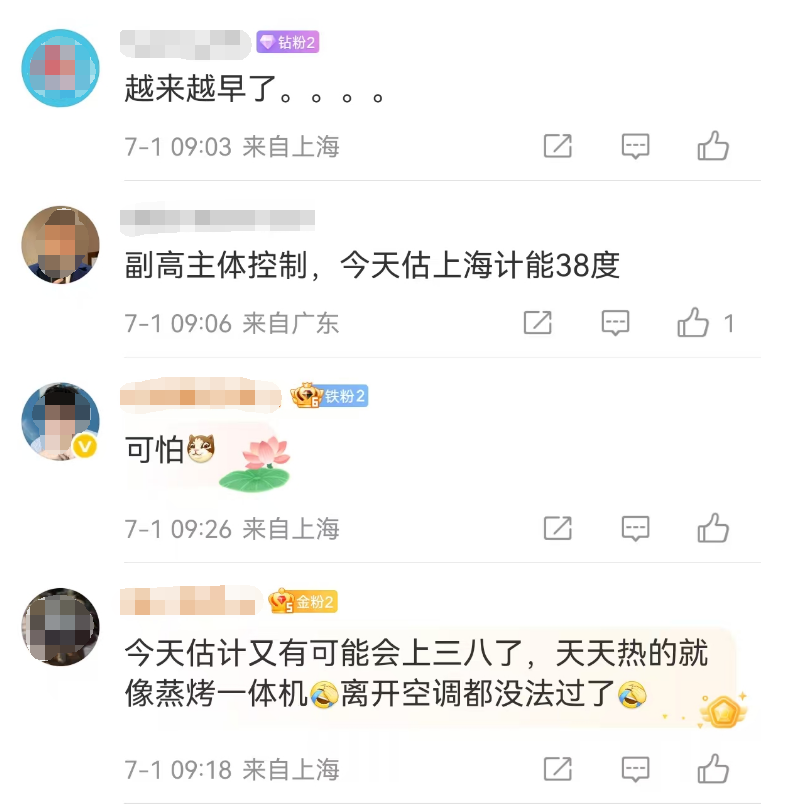Reply to the comment '越来越早了。。。。'

tap(635, 146)
